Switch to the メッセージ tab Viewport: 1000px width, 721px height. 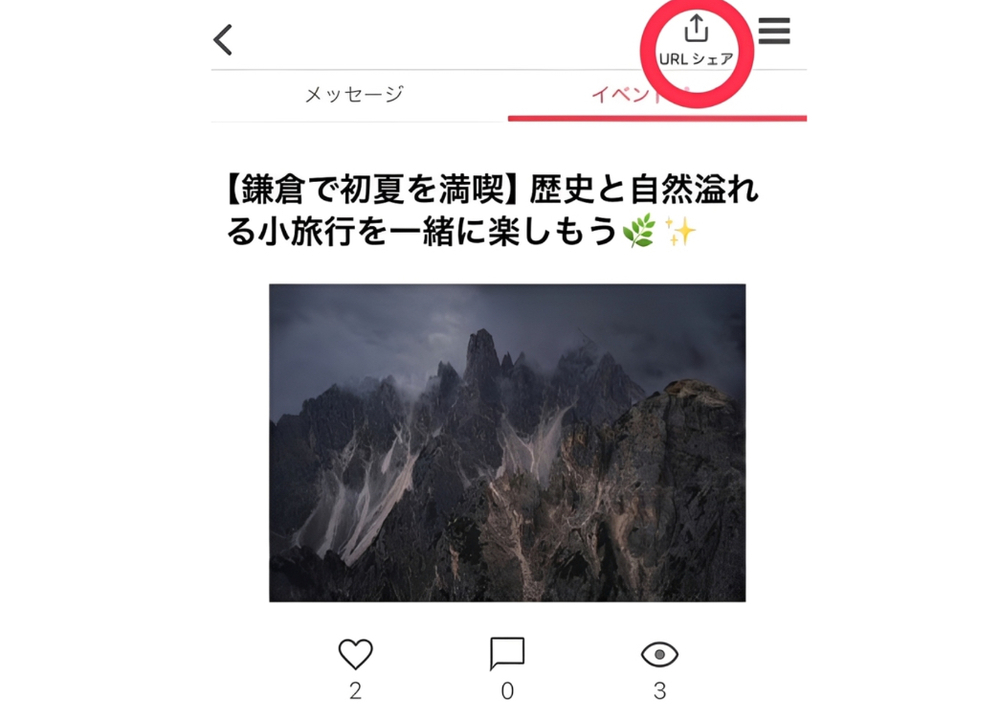pyautogui.click(x=354, y=95)
